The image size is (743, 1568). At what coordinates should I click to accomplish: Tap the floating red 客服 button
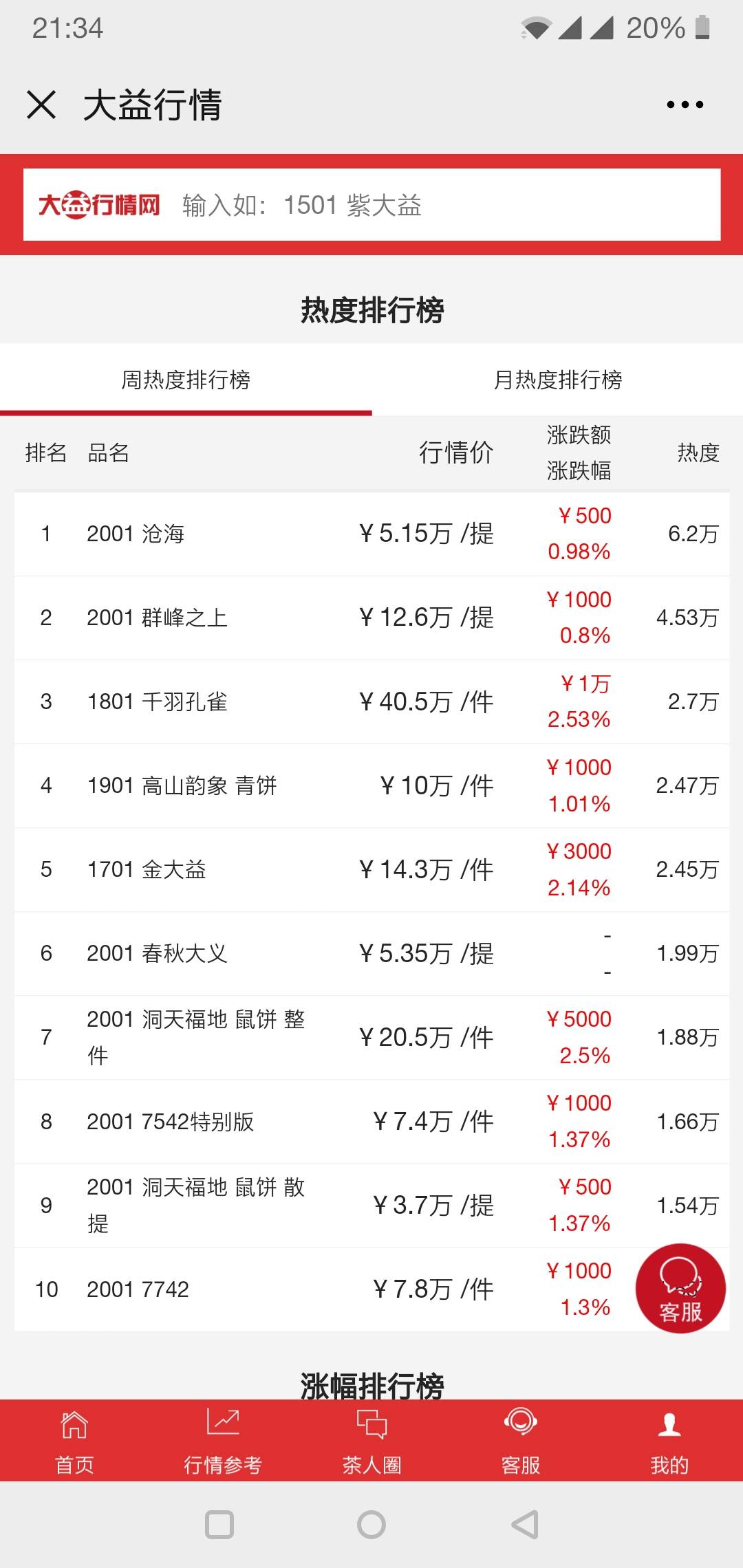[x=680, y=1288]
